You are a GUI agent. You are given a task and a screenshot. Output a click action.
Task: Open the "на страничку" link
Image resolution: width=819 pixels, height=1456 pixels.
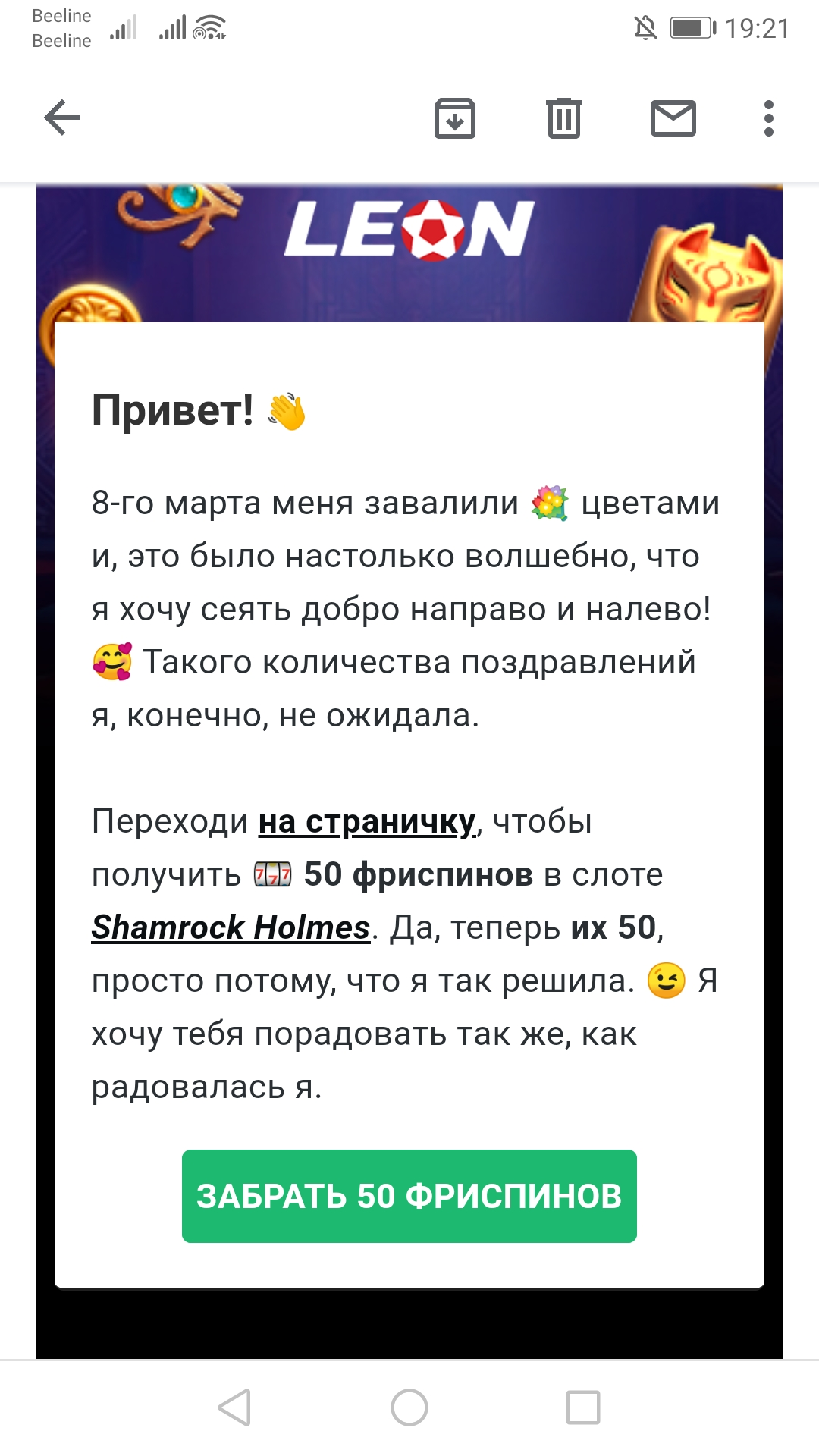367,822
